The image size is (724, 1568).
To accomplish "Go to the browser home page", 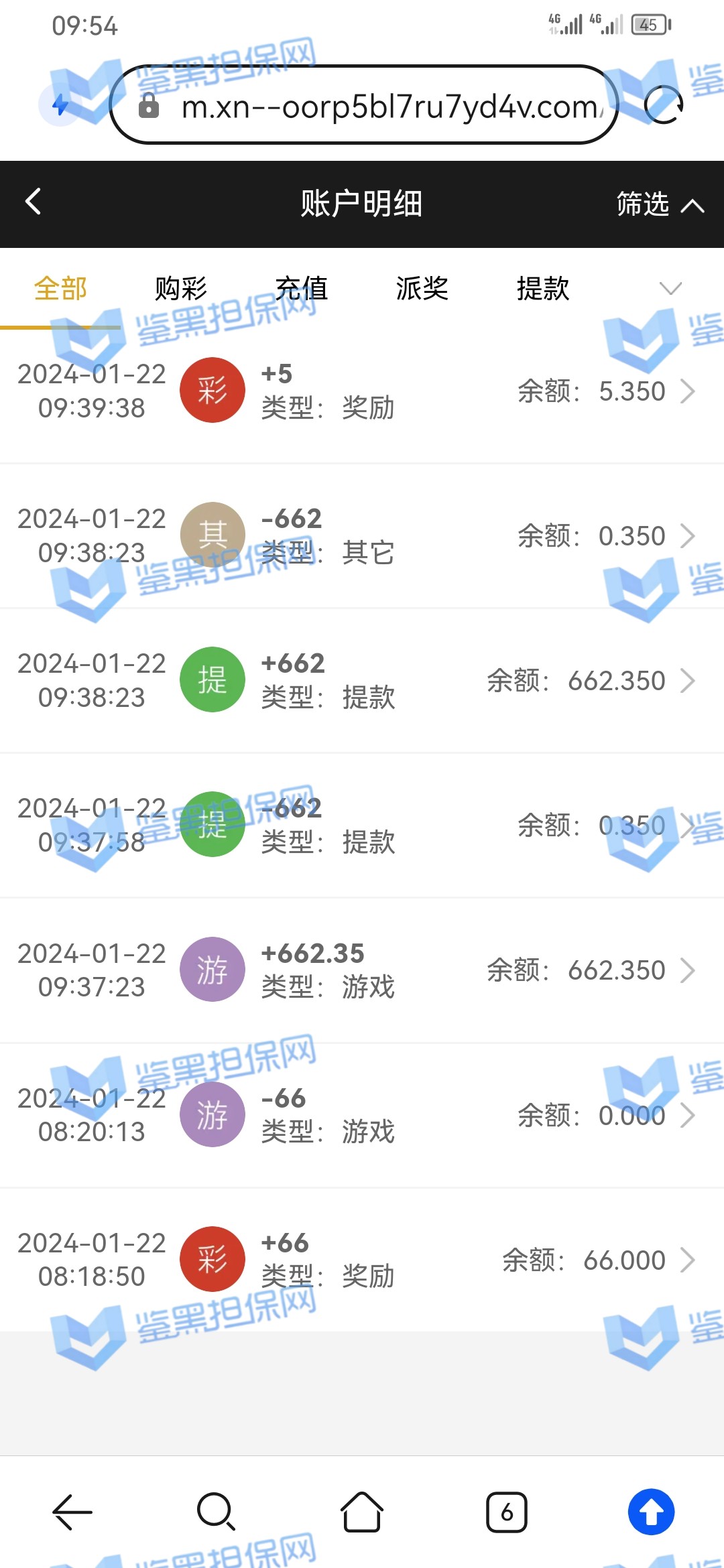I will tap(362, 1512).
